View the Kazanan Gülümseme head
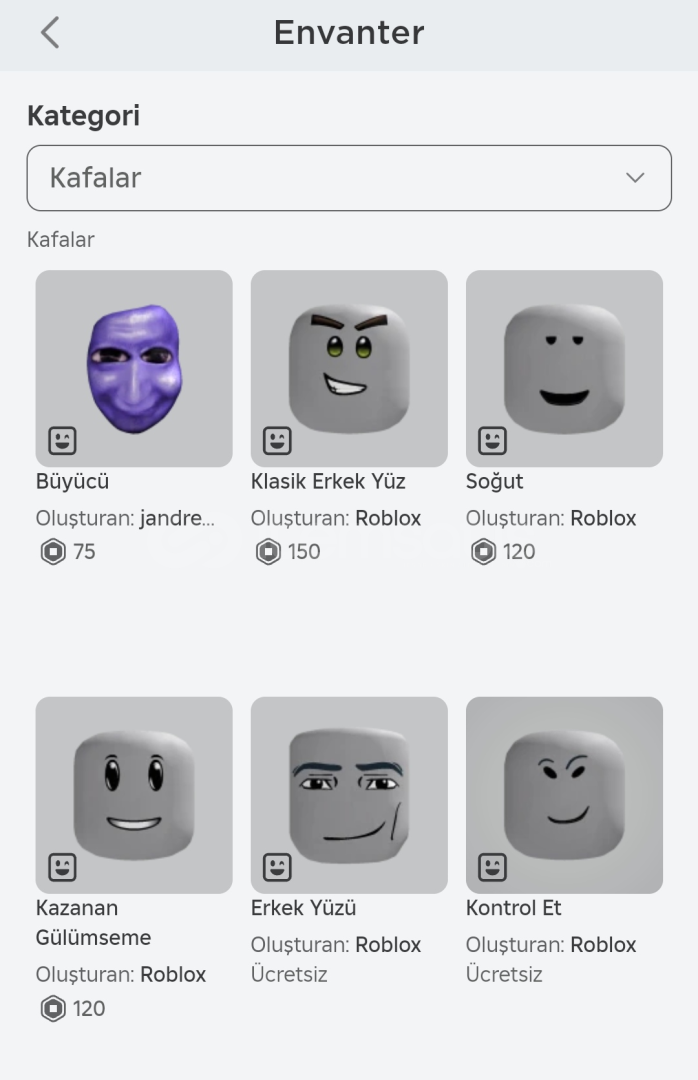The width and height of the screenshot is (698, 1080). click(x=134, y=795)
